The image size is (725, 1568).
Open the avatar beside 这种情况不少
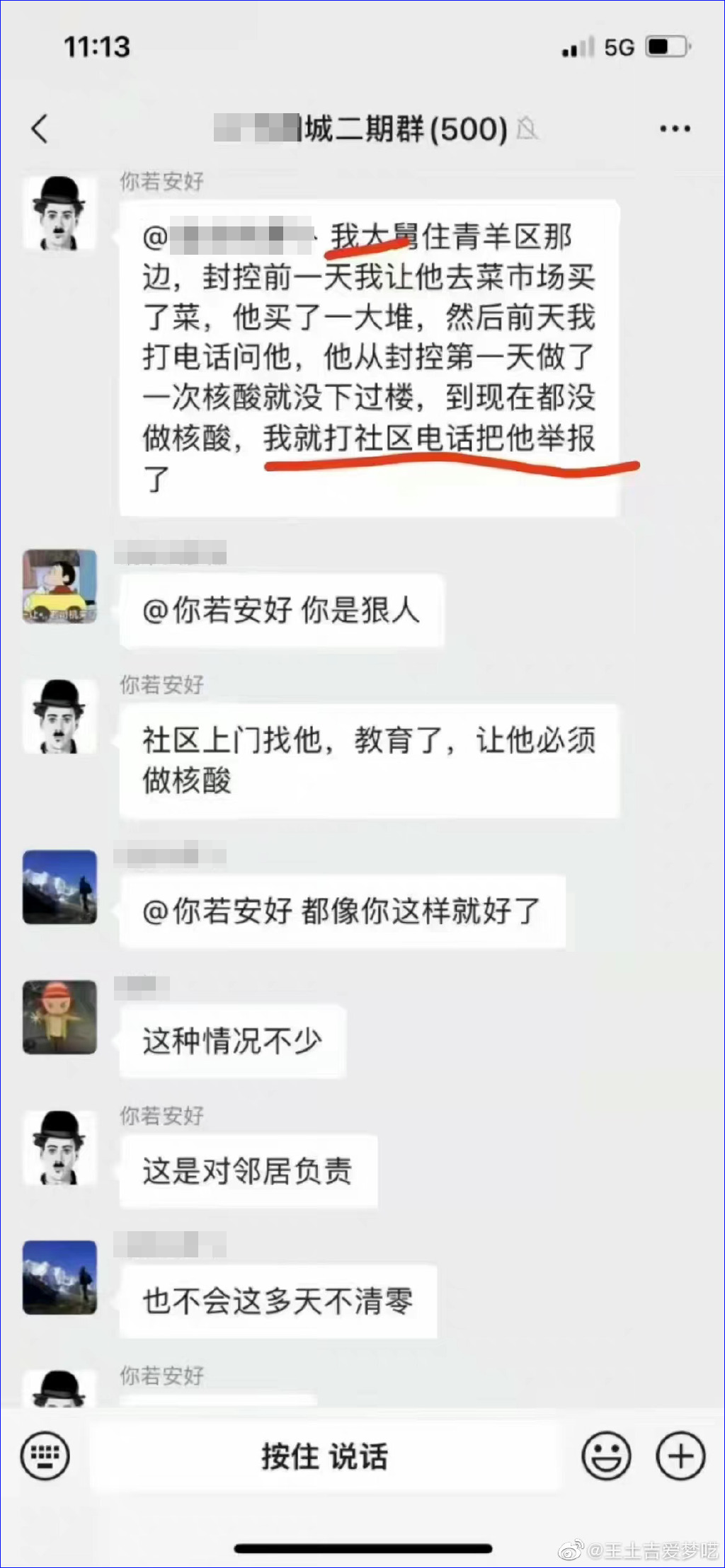click(x=60, y=1017)
